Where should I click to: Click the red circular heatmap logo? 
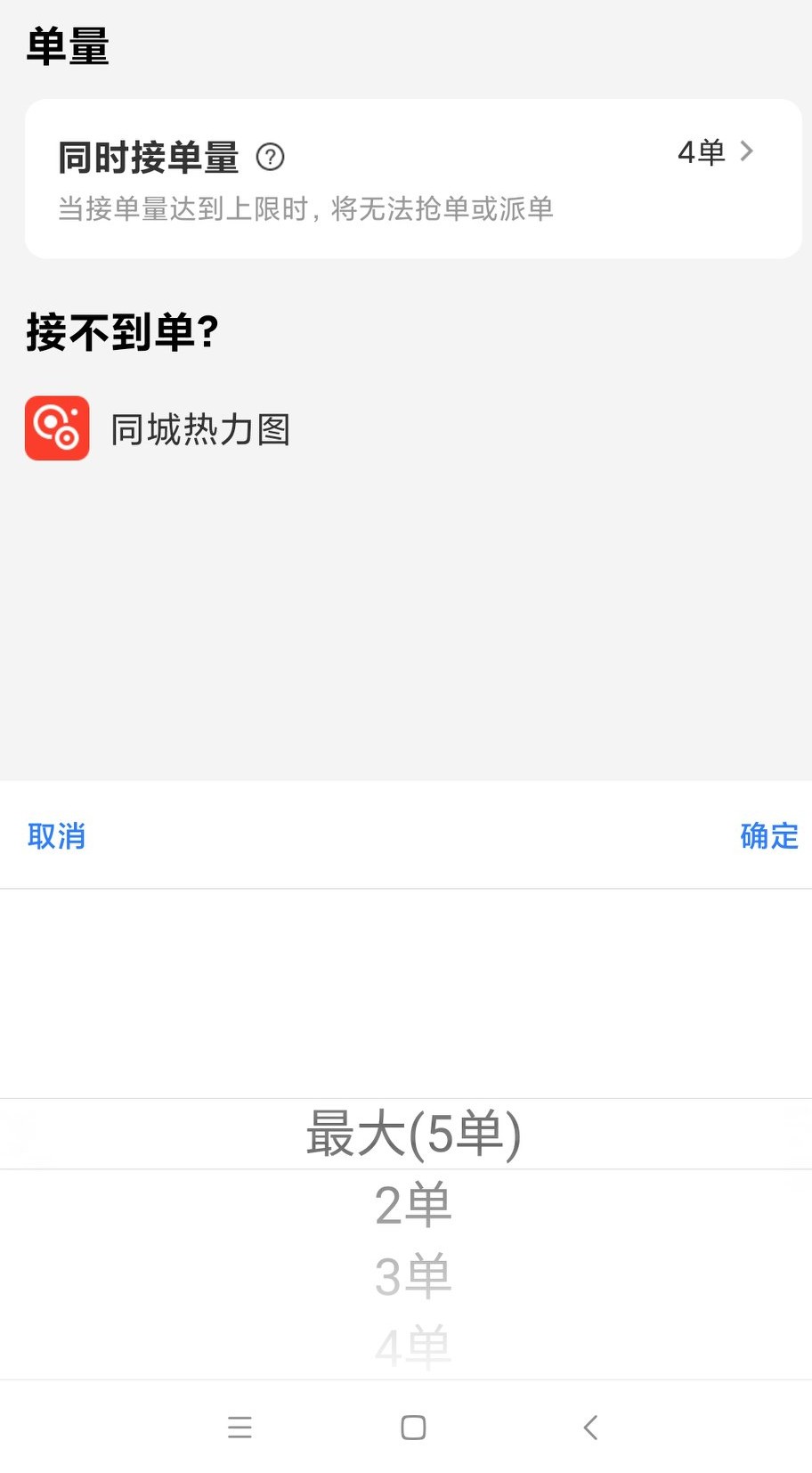[x=56, y=428]
